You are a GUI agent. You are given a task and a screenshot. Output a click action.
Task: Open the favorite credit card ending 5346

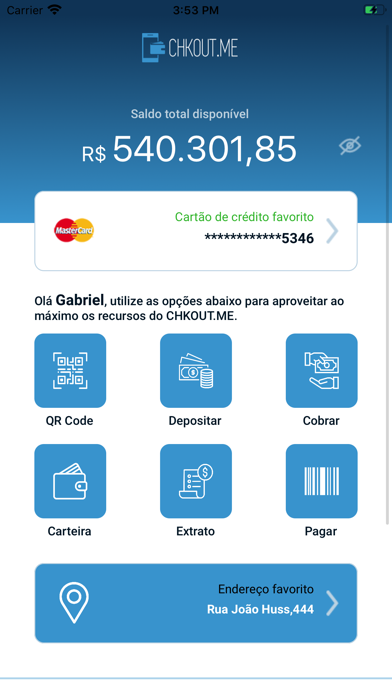[x=196, y=231]
